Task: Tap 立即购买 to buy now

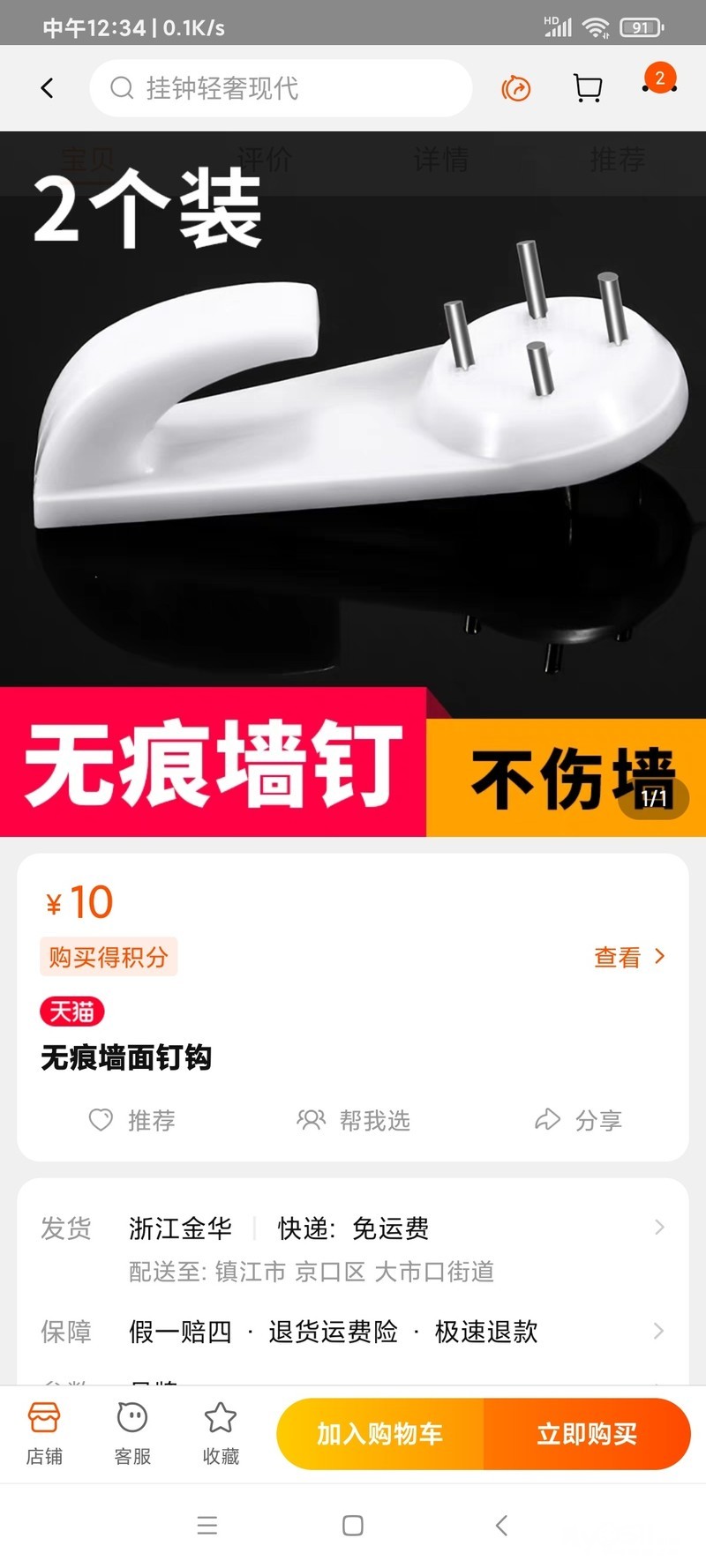Action: pyautogui.click(x=587, y=1434)
